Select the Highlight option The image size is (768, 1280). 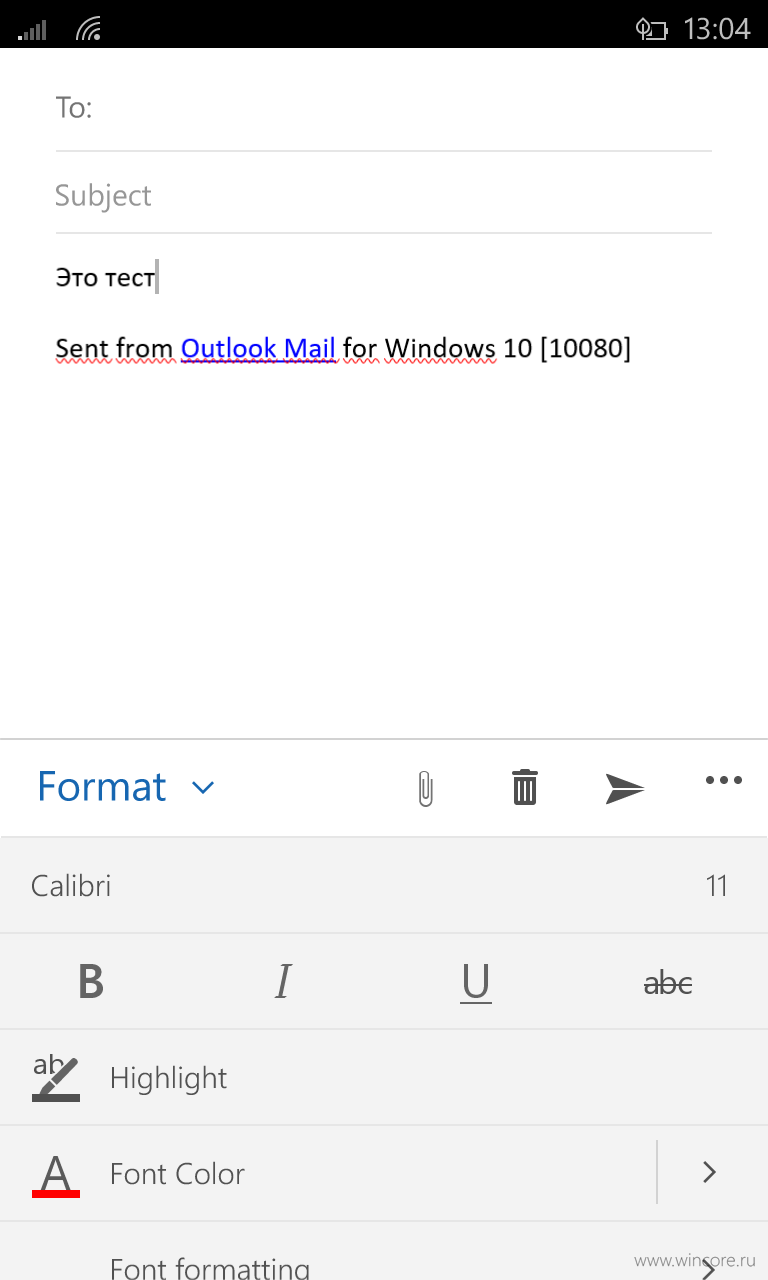point(384,1078)
